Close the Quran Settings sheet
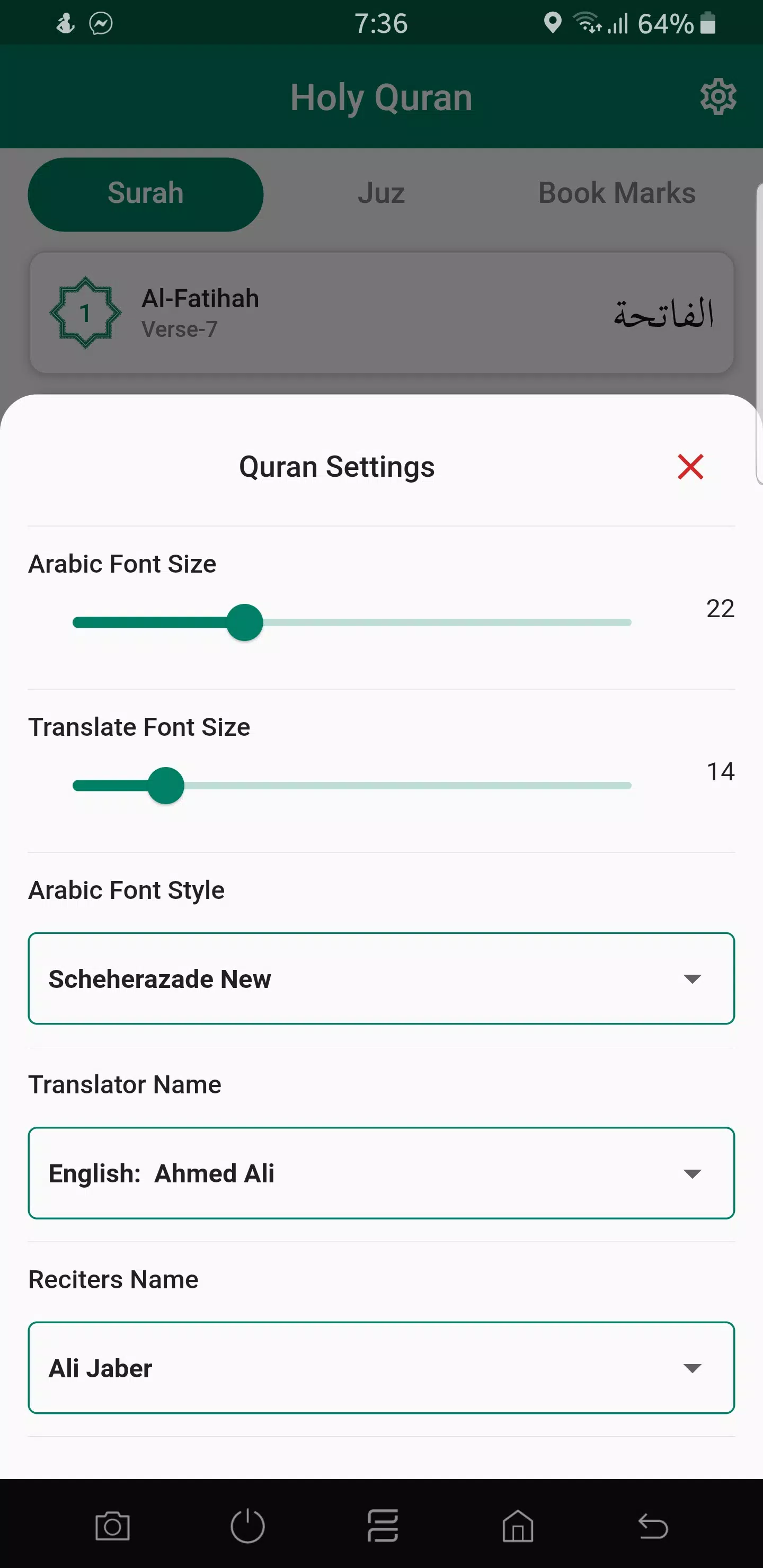 click(x=690, y=467)
